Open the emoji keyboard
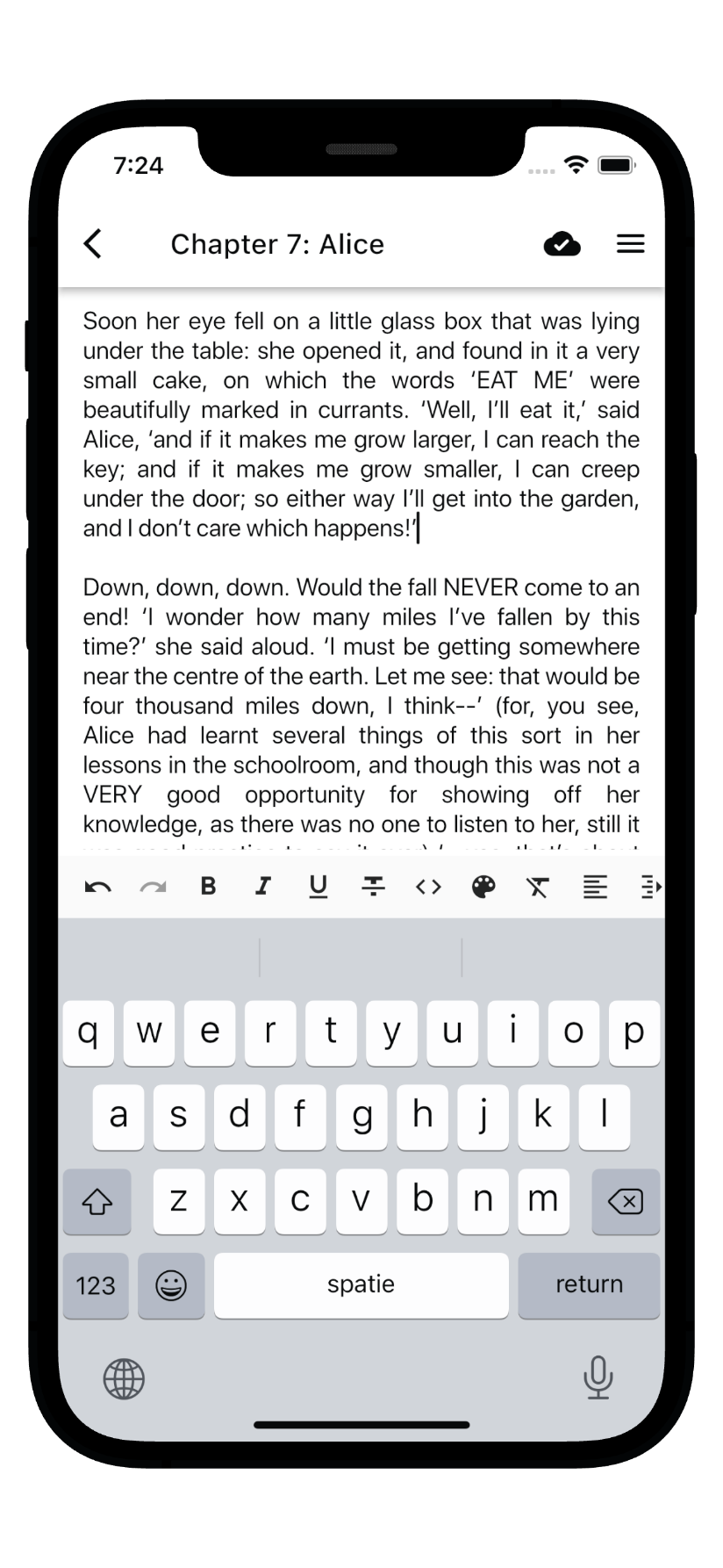Viewport: 723px width, 1568px height. (171, 1285)
